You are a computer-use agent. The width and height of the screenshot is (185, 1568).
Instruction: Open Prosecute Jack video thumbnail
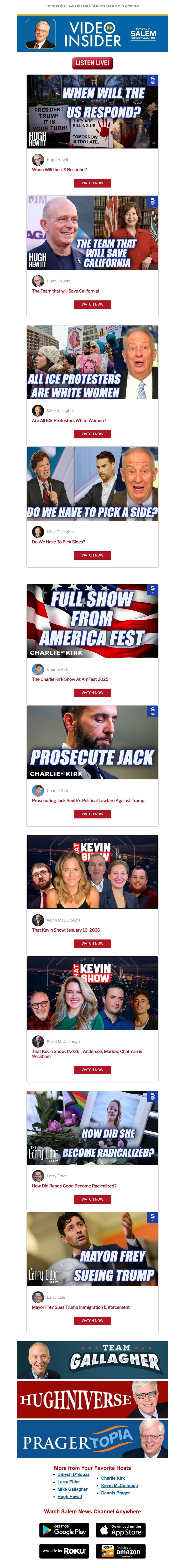(92, 743)
